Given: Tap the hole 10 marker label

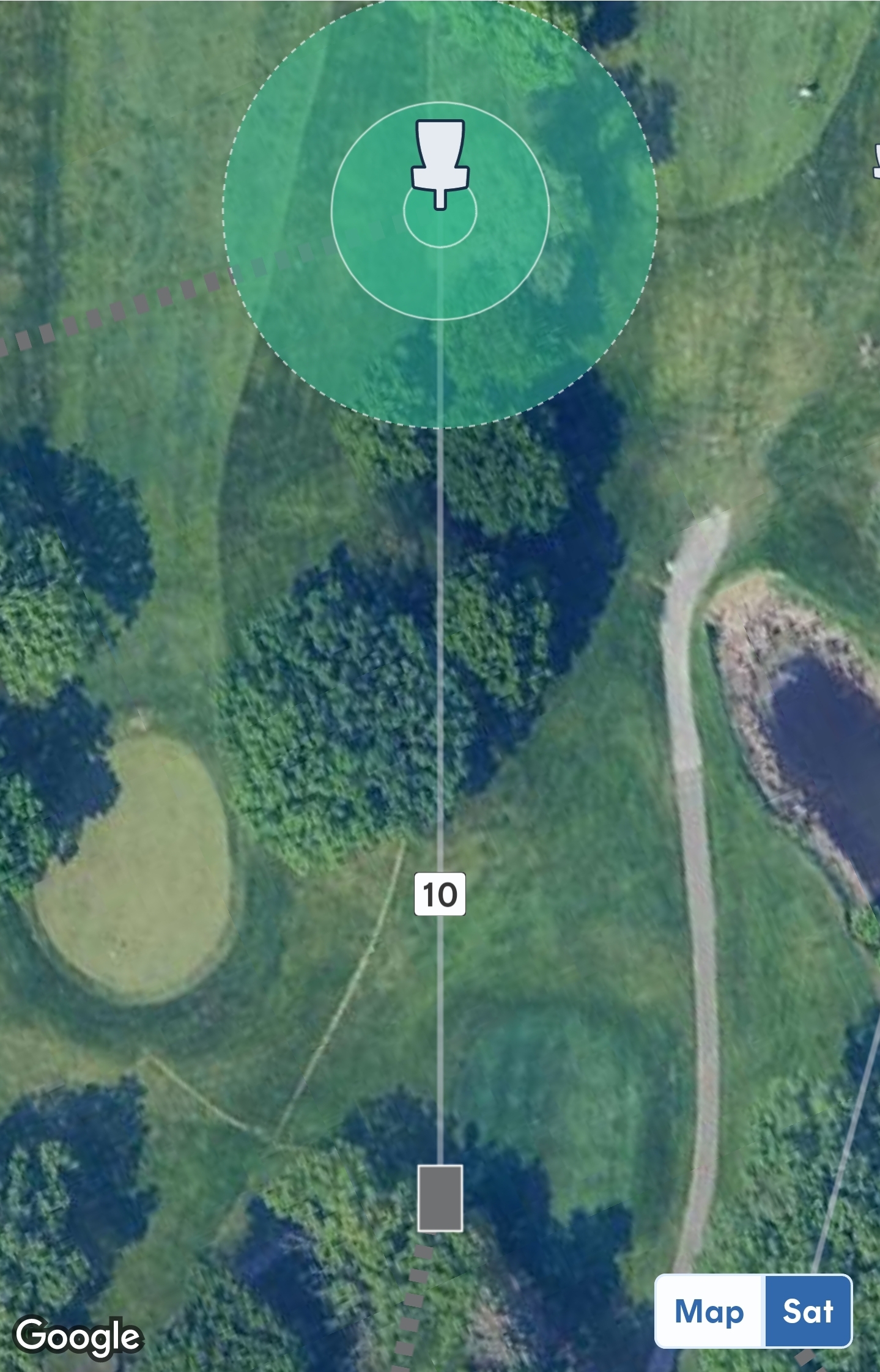Looking at the screenshot, I should pyautogui.click(x=440, y=894).
